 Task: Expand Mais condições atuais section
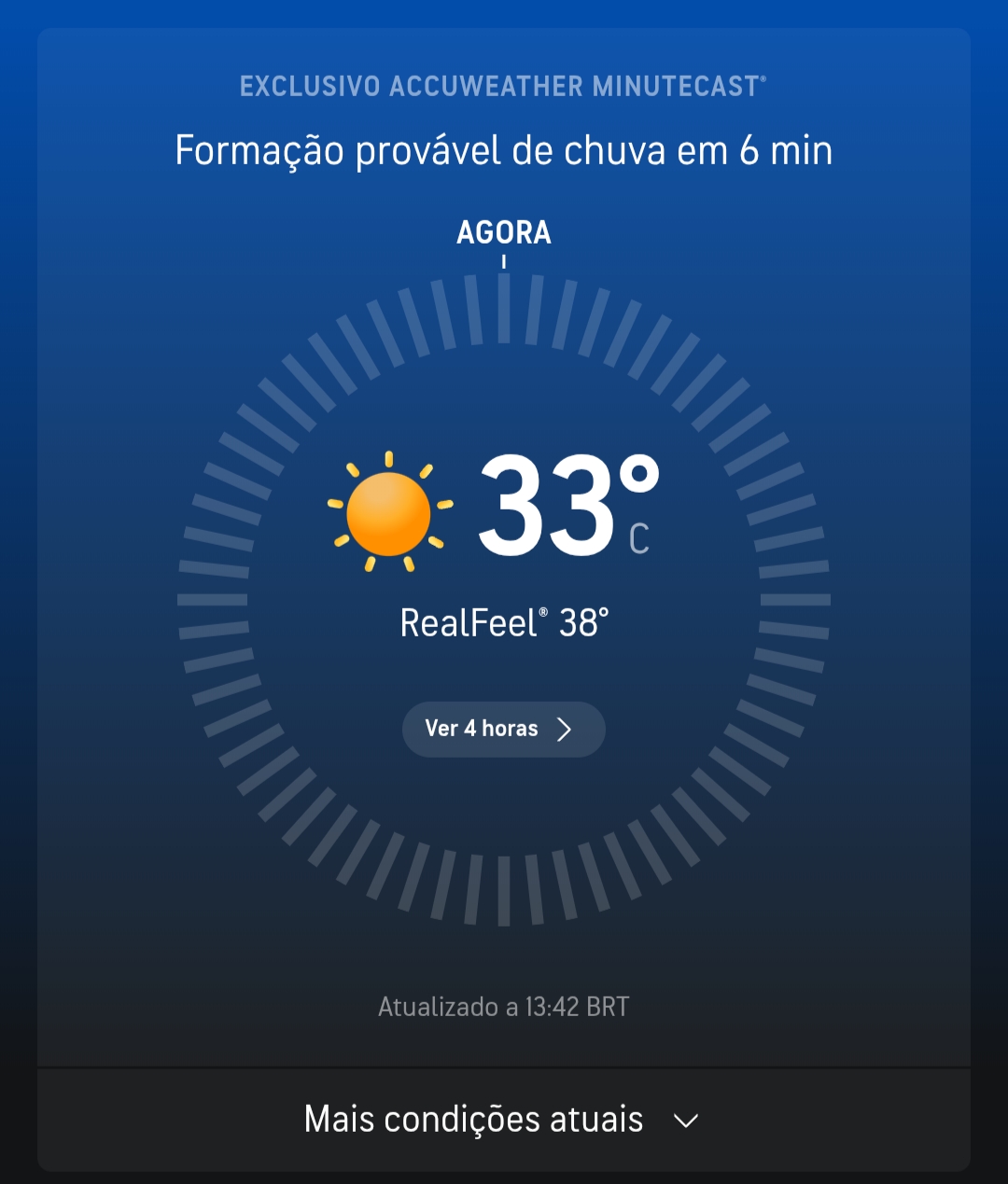point(503,1120)
